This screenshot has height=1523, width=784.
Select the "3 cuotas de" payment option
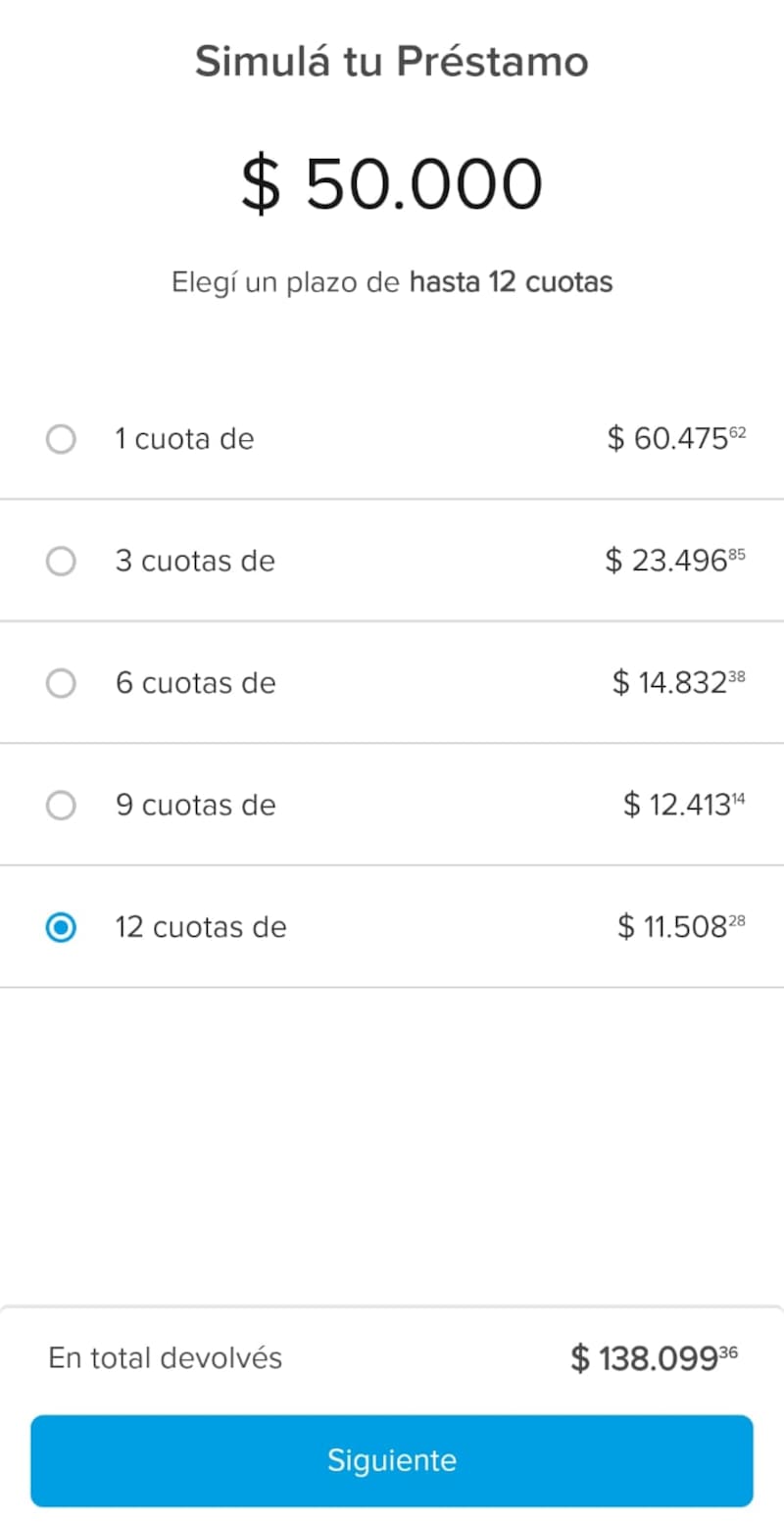click(x=61, y=561)
